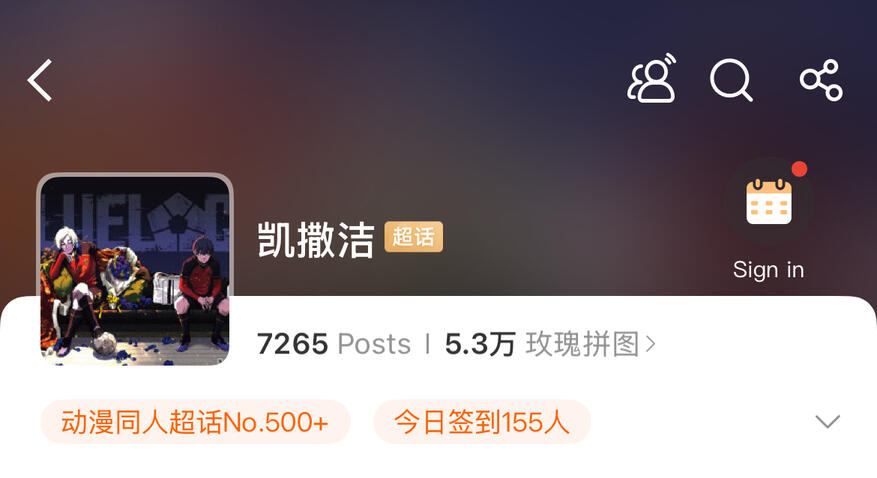Share this super topic page
Viewport: 877px width, 478px height.
click(x=821, y=80)
